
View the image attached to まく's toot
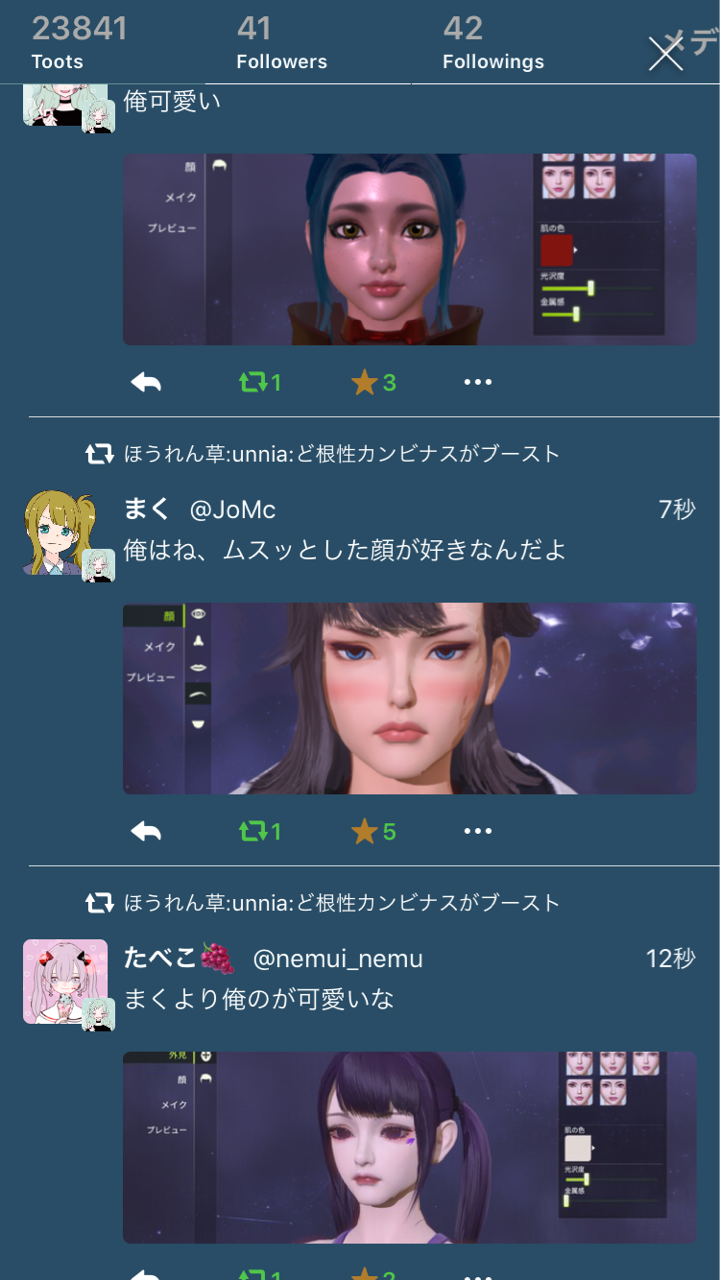pyautogui.click(x=410, y=698)
